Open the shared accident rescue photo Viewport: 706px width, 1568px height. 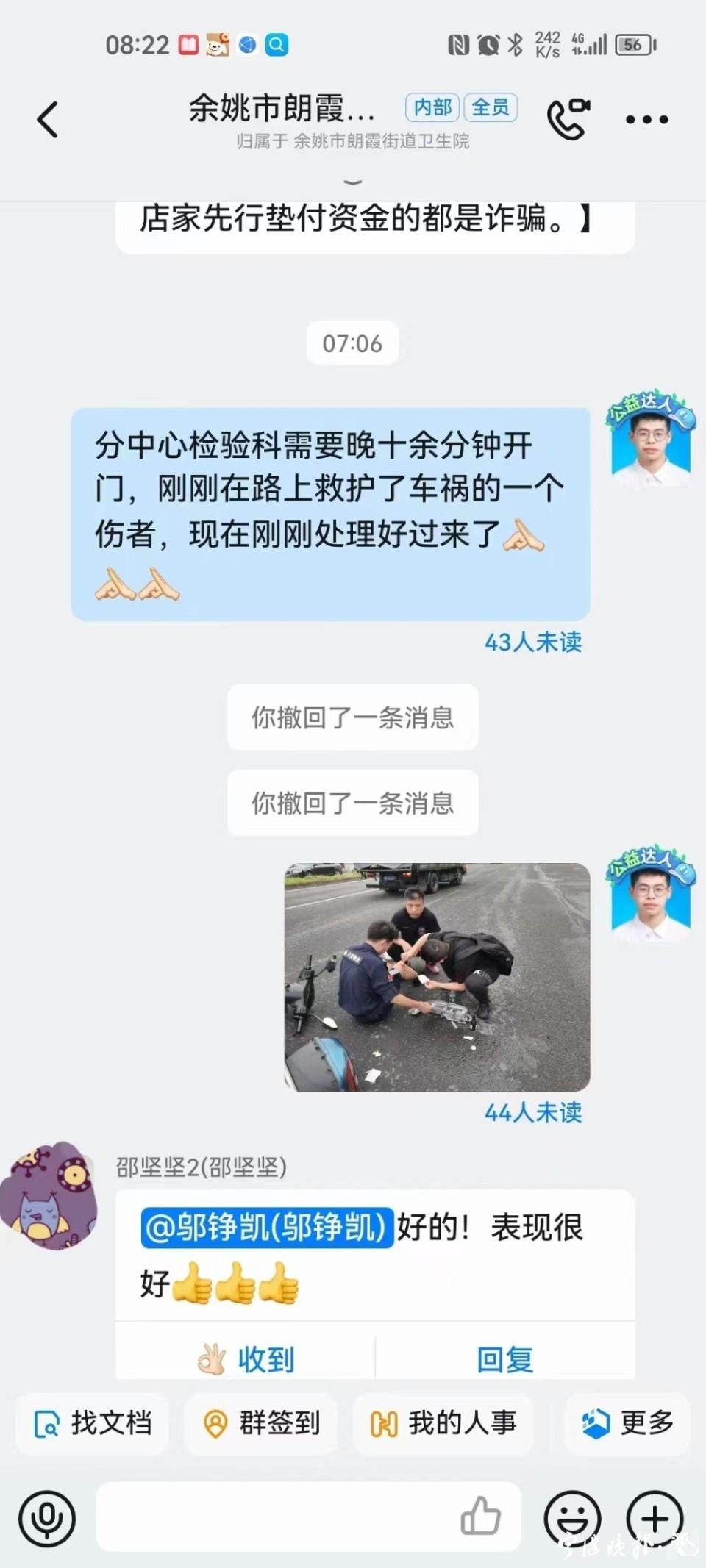tap(437, 977)
